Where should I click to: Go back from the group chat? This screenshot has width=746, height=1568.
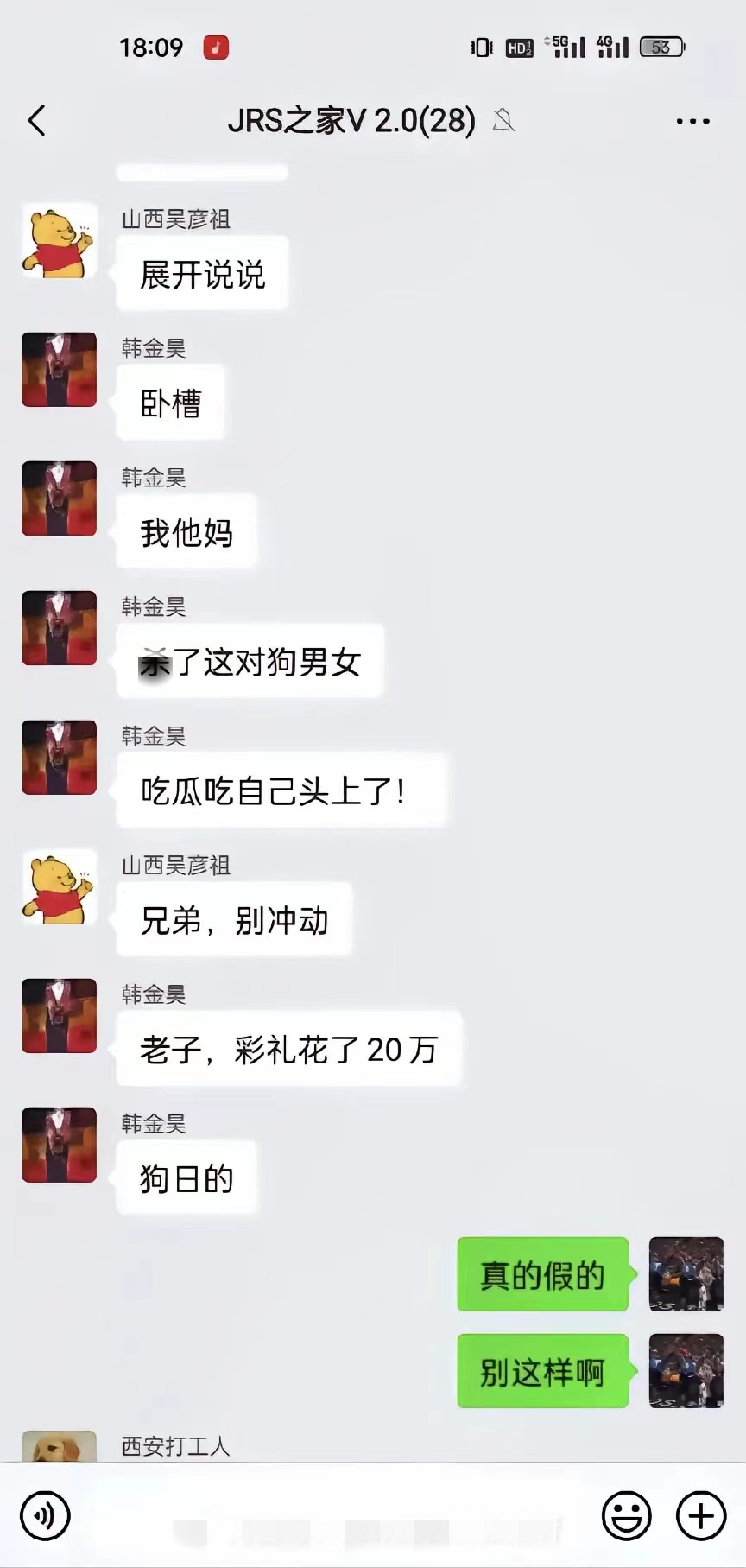click(36, 121)
